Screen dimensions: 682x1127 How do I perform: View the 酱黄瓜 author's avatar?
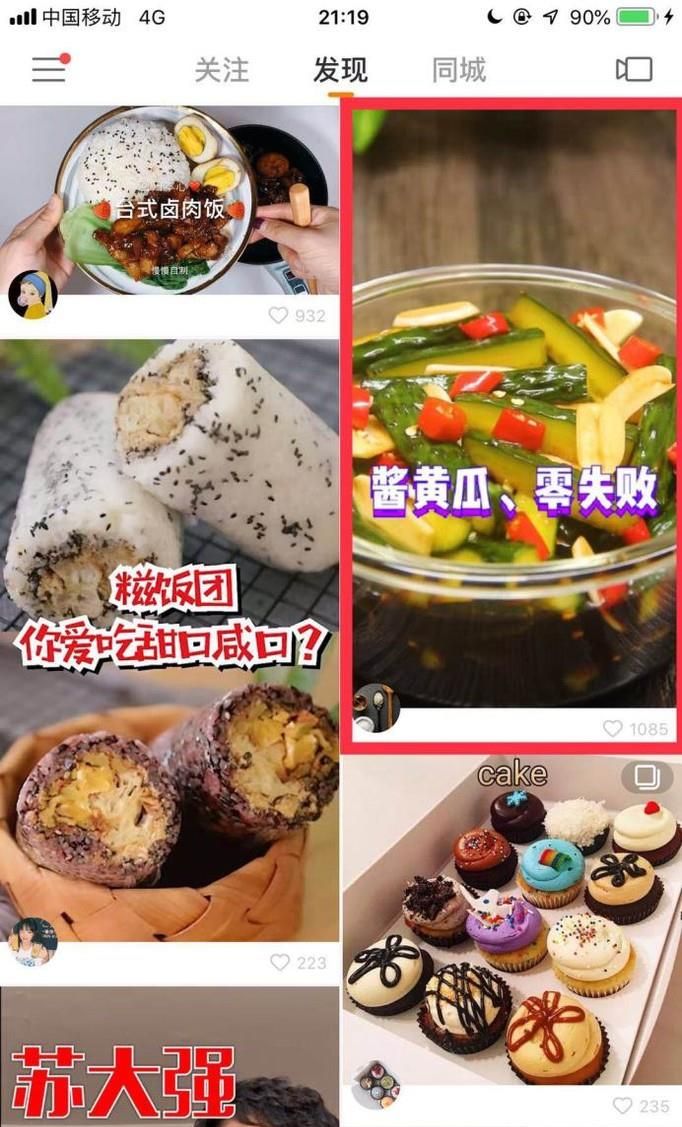click(377, 707)
